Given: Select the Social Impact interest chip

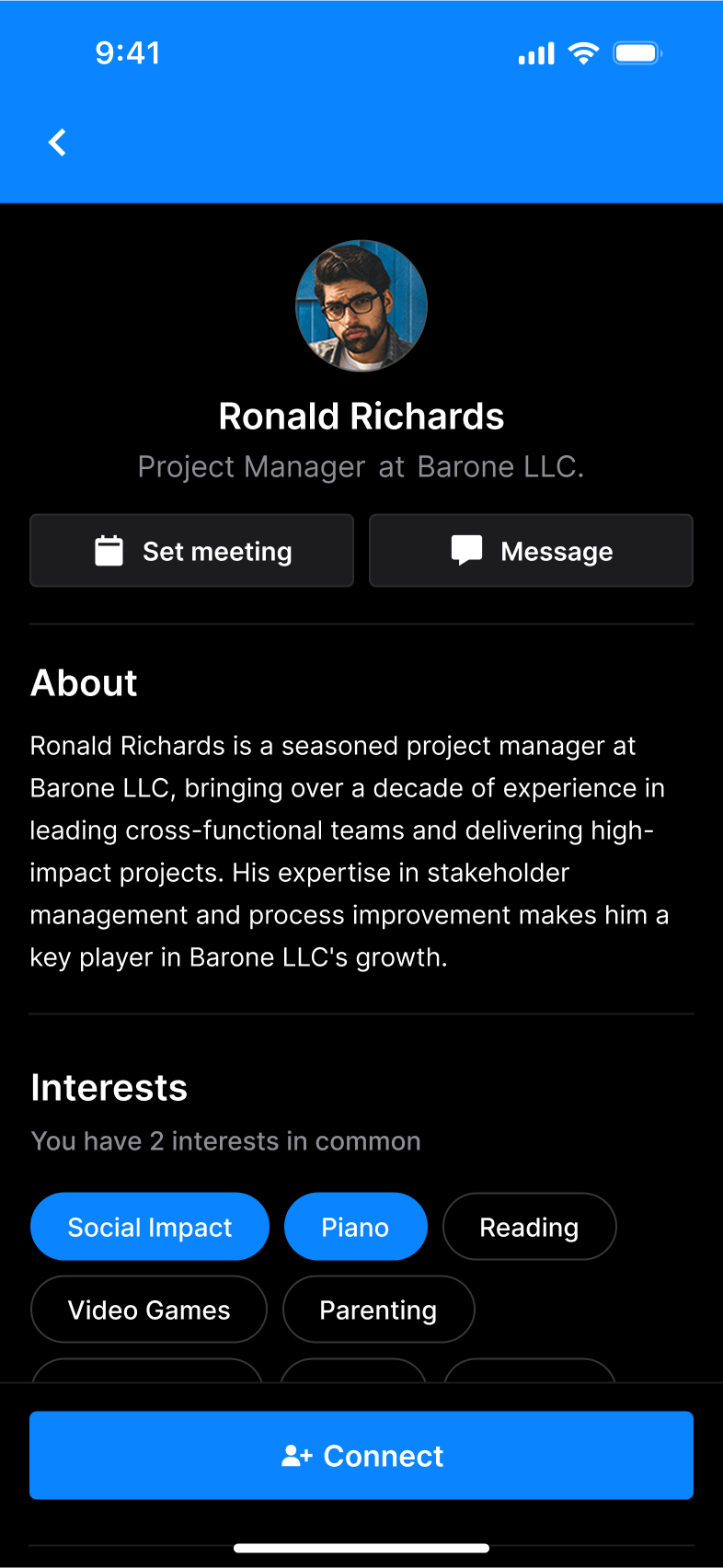Looking at the screenshot, I should 150,1227.
